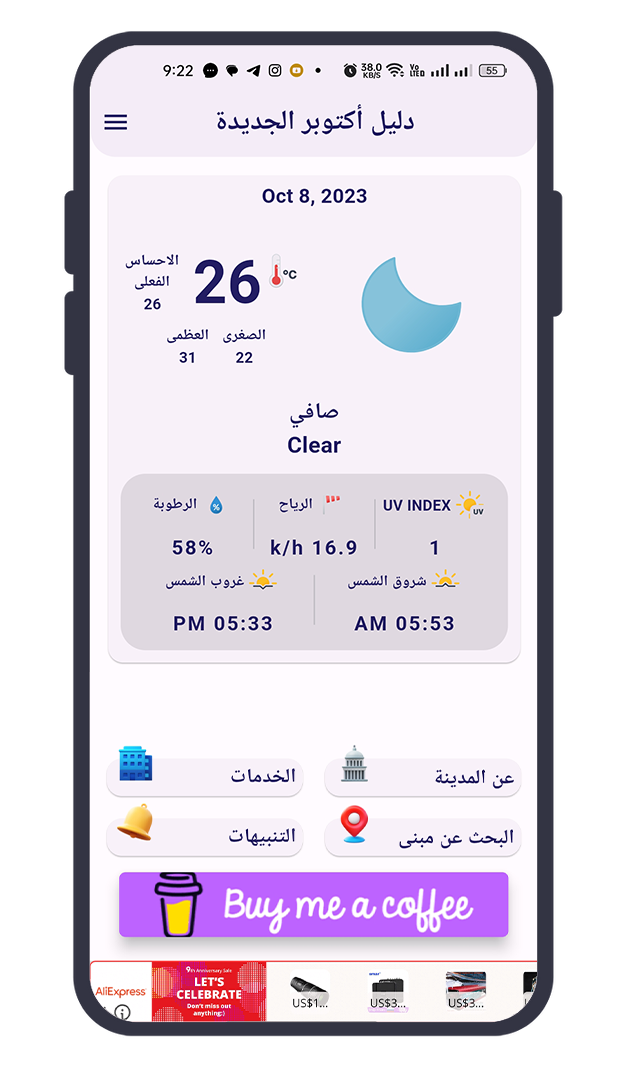
Task: Open التنبيهات notifications
Action: coord(205,836)
